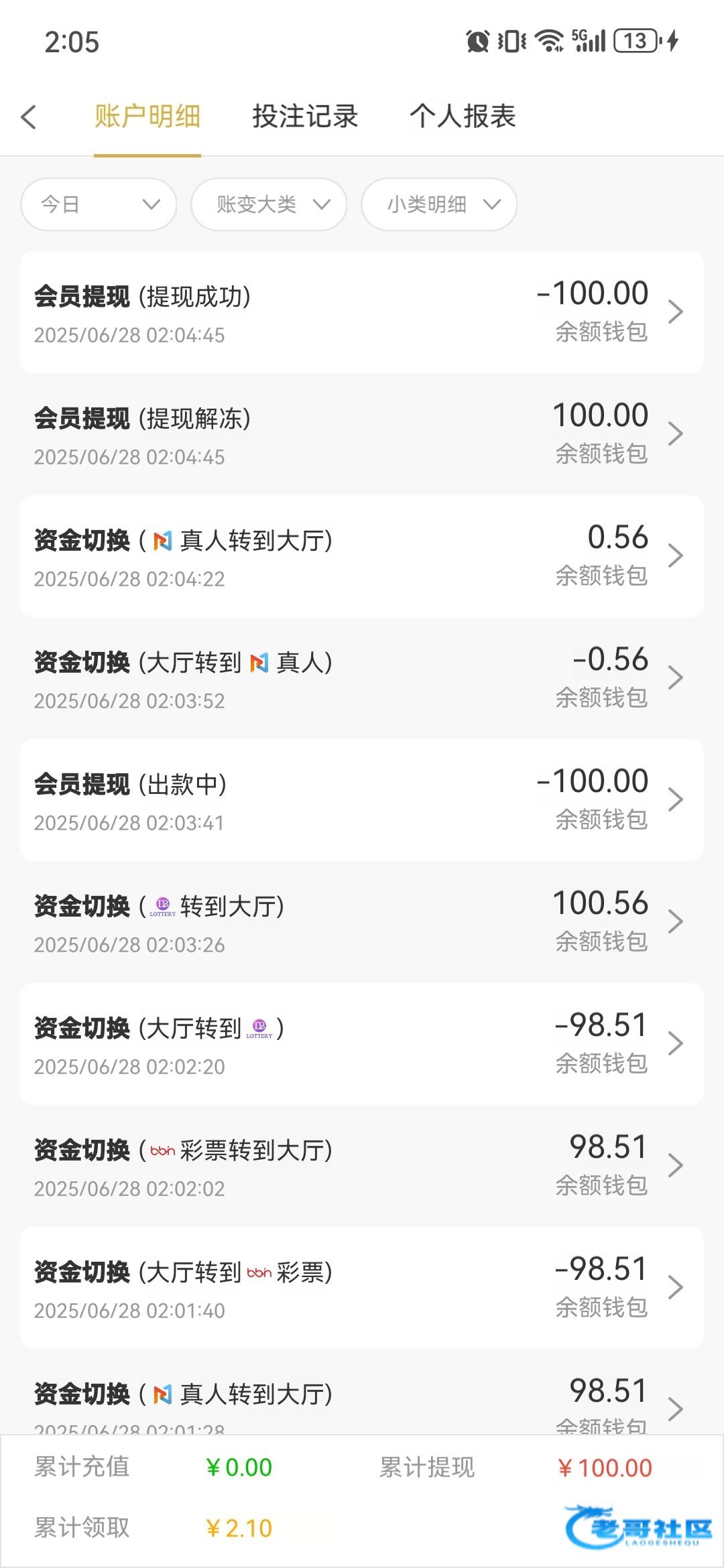Open the 100.56 转到大厅 transfer record
This screenshot has height=1568, width=724.
click(x=362, y=922)
